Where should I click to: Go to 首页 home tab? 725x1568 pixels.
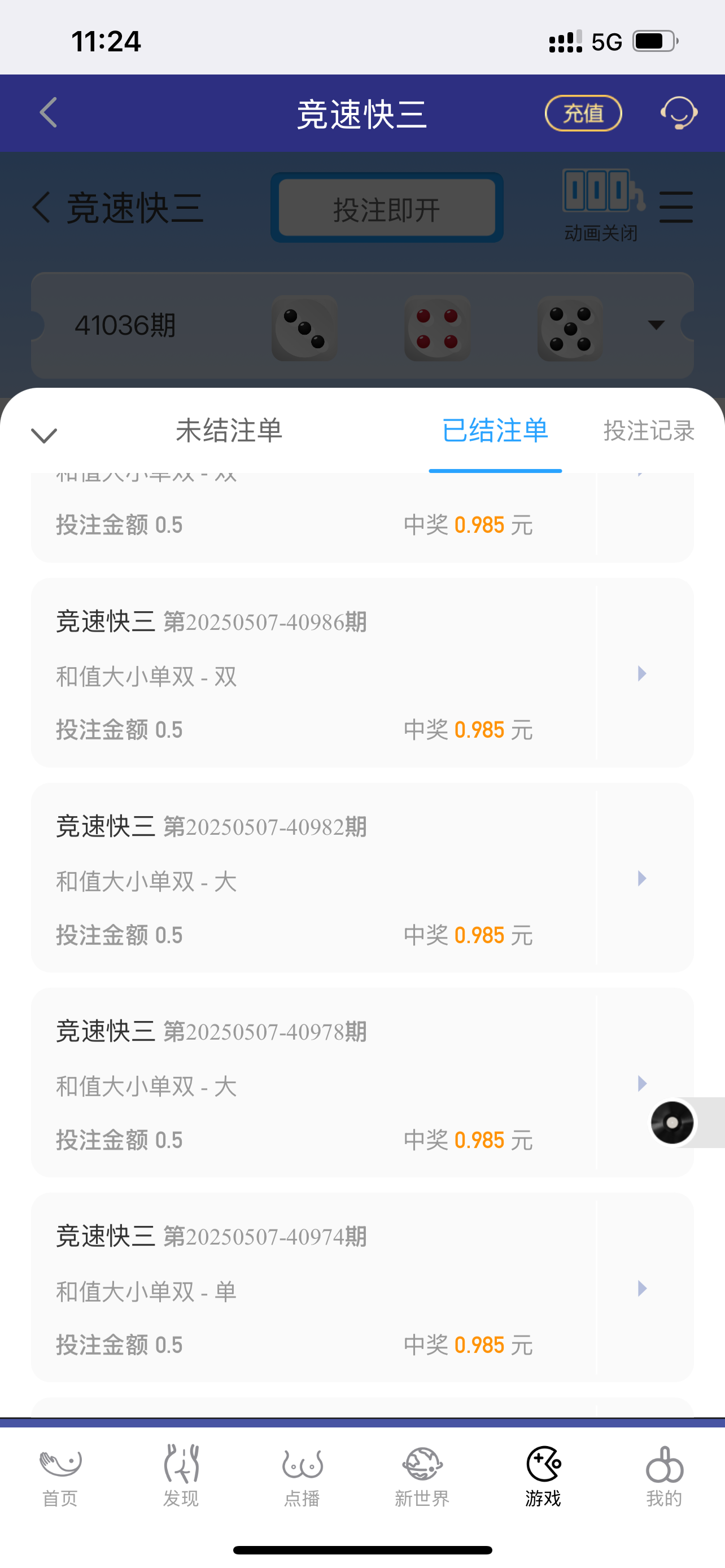(60, 1475)
